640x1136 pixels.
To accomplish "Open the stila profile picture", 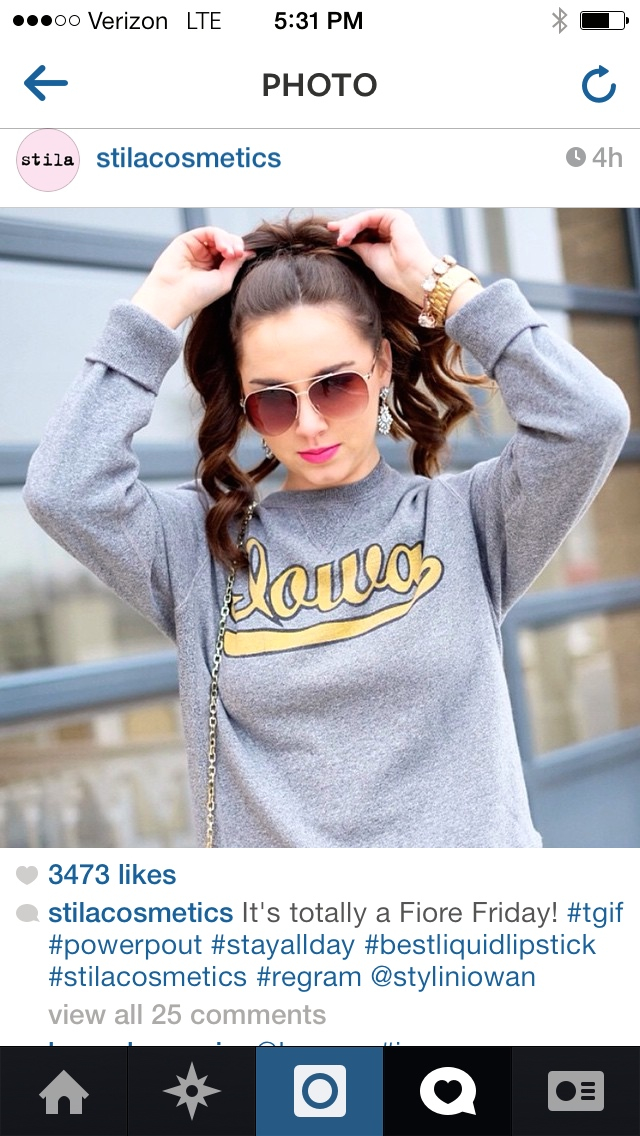I will [x=47, y=160].
